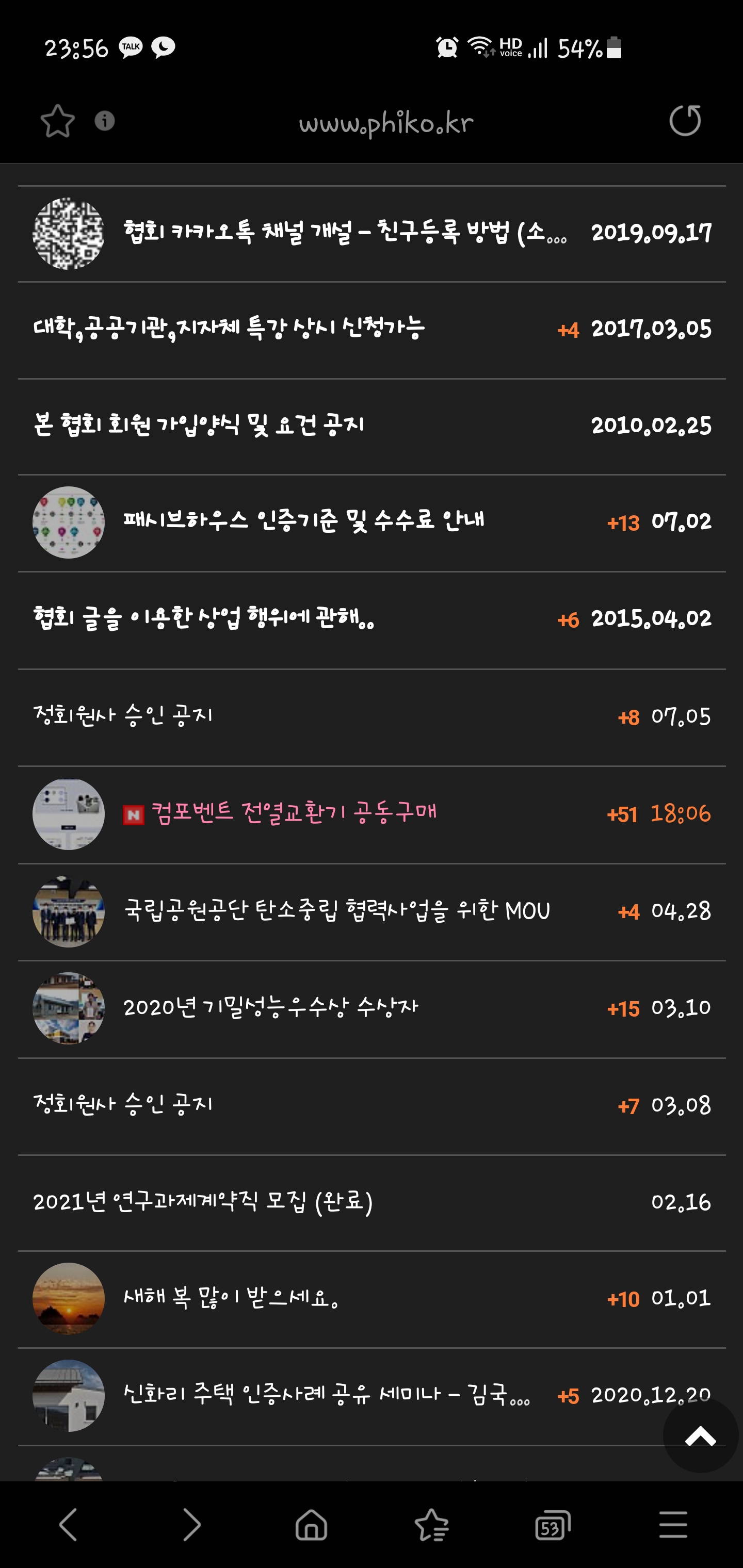Screen dimensions: 743x1568
Task: Open 협회 글을 이용한 상업 행위에 관해
Action: point(203,619)
